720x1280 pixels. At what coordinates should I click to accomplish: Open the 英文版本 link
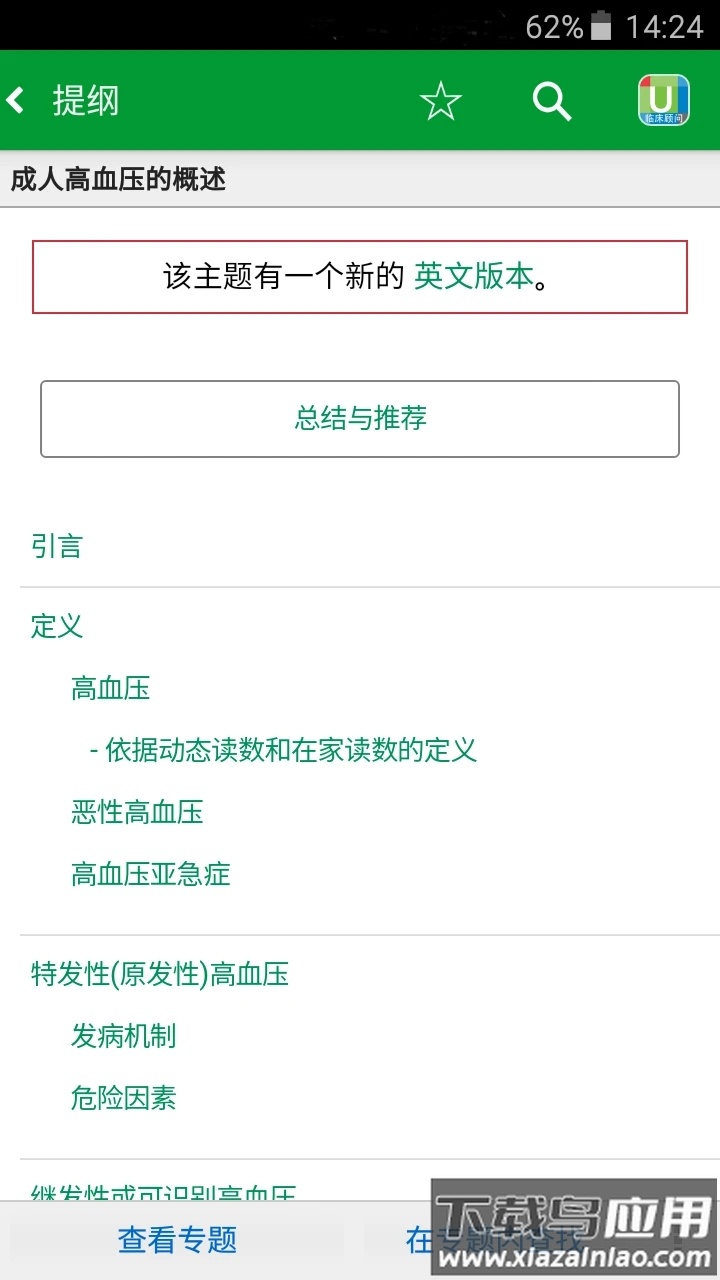coord(472,276)
